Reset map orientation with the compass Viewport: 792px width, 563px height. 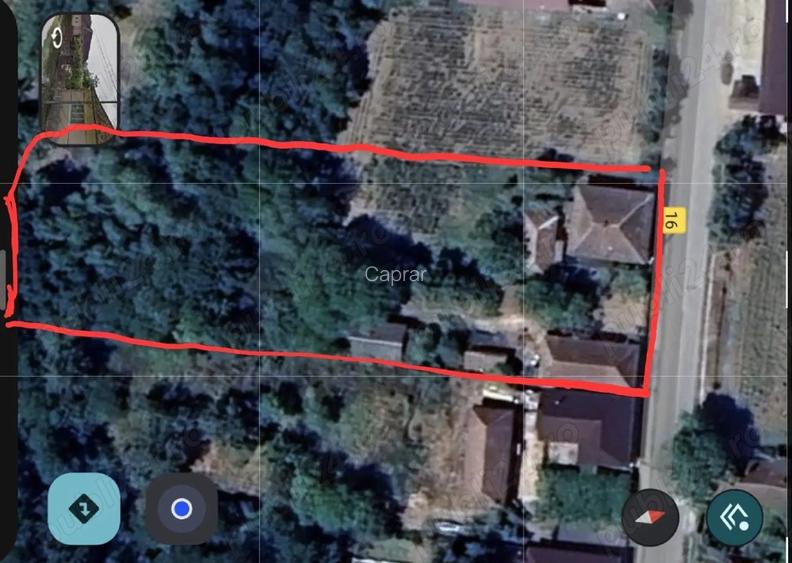[x=650, y=517]
